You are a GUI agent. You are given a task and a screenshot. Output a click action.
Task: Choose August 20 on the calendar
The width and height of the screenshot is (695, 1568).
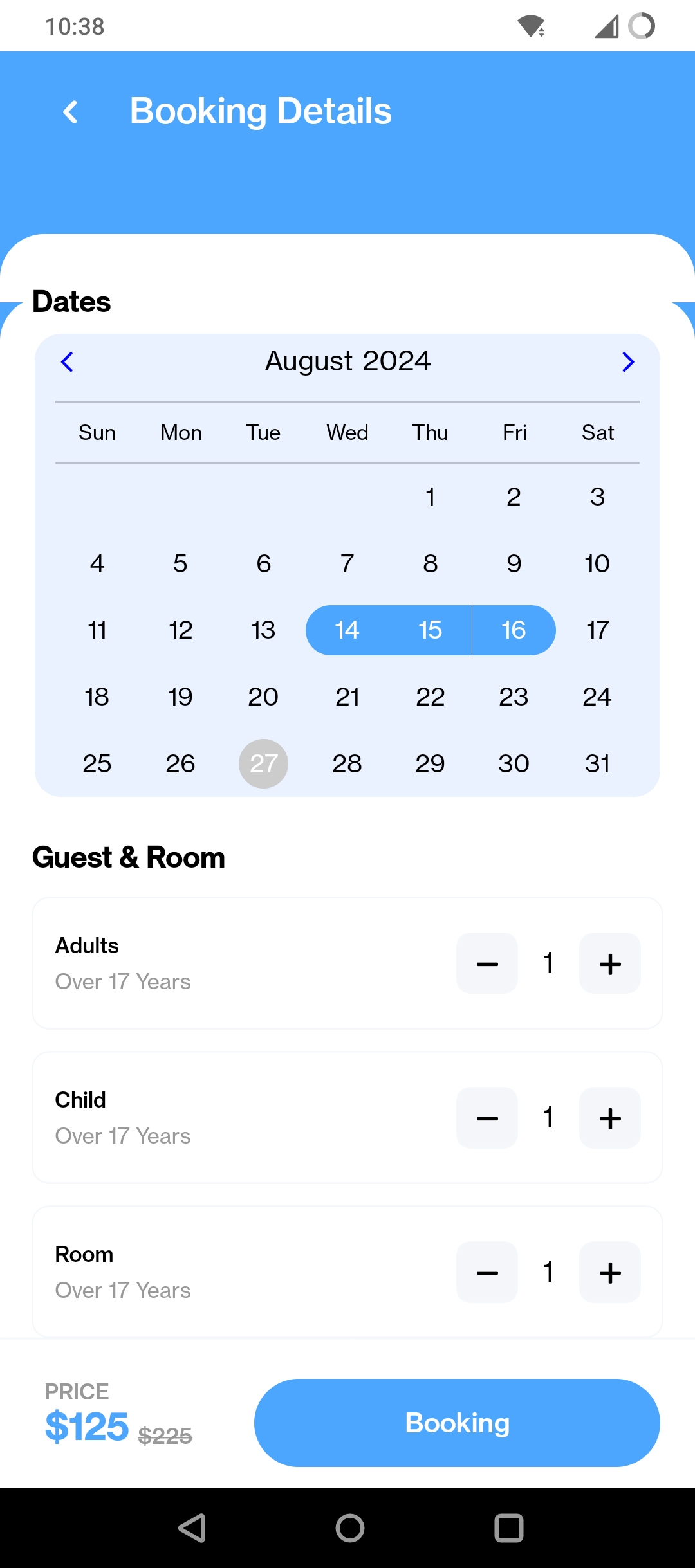[263, 697]
